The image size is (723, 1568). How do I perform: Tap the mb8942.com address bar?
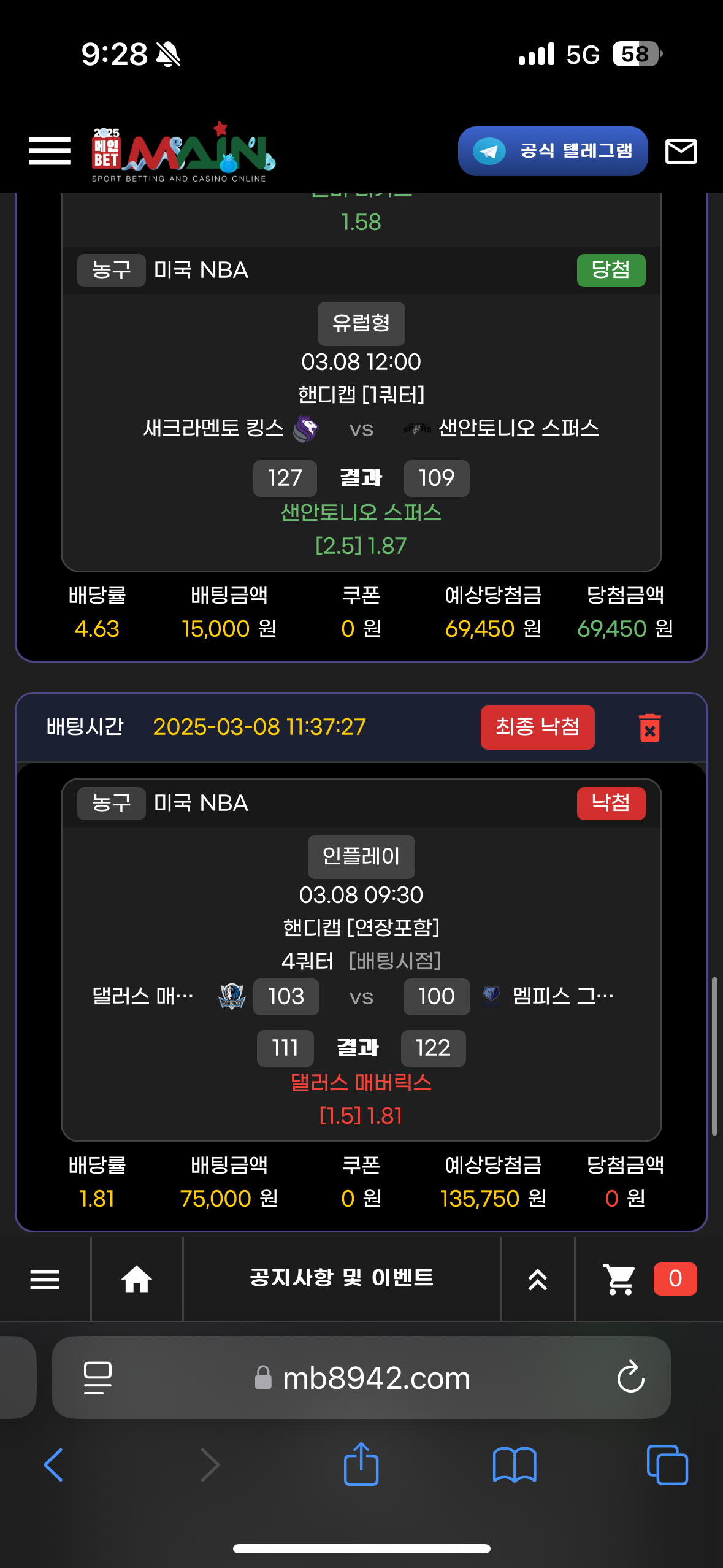[376, 1378]
